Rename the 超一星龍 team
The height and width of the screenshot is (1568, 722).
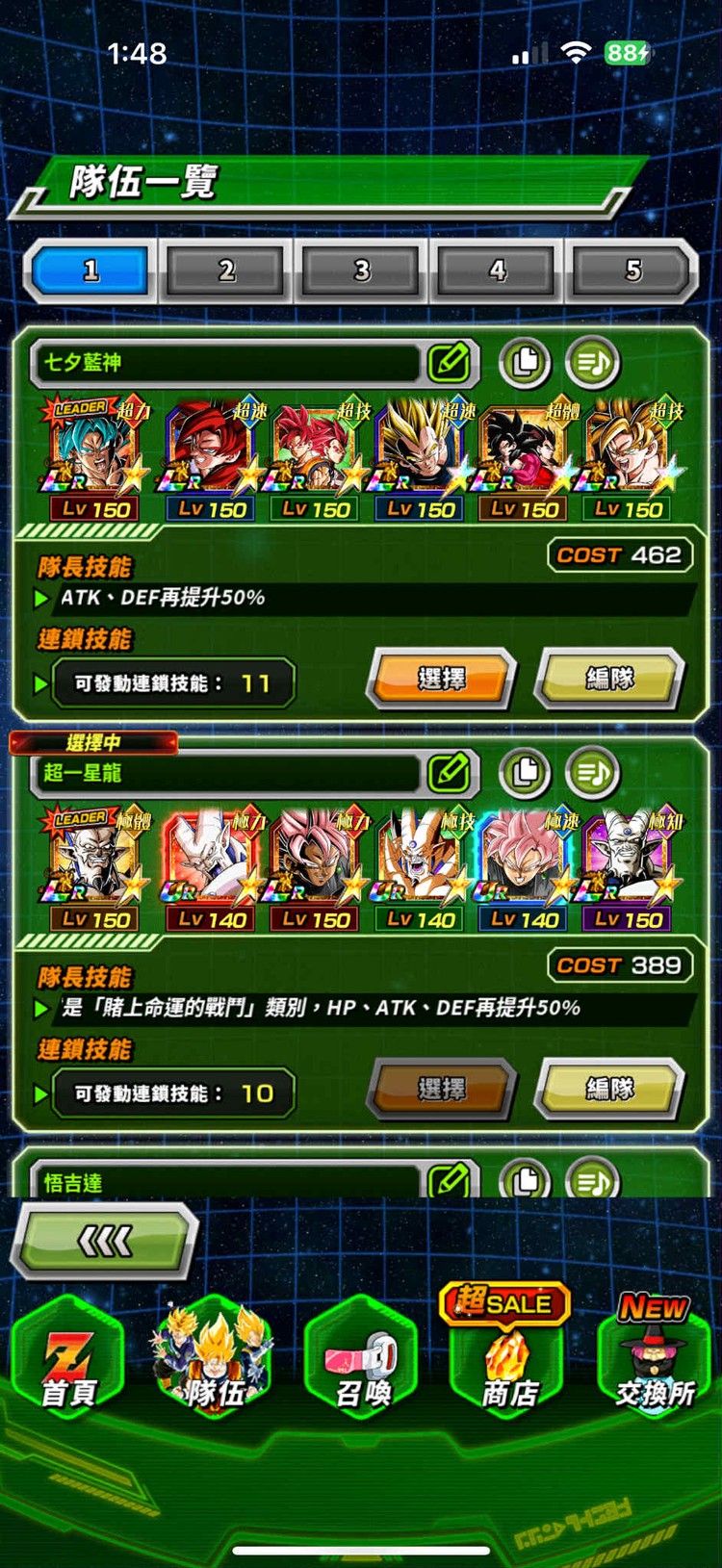[x=448, y=773]
